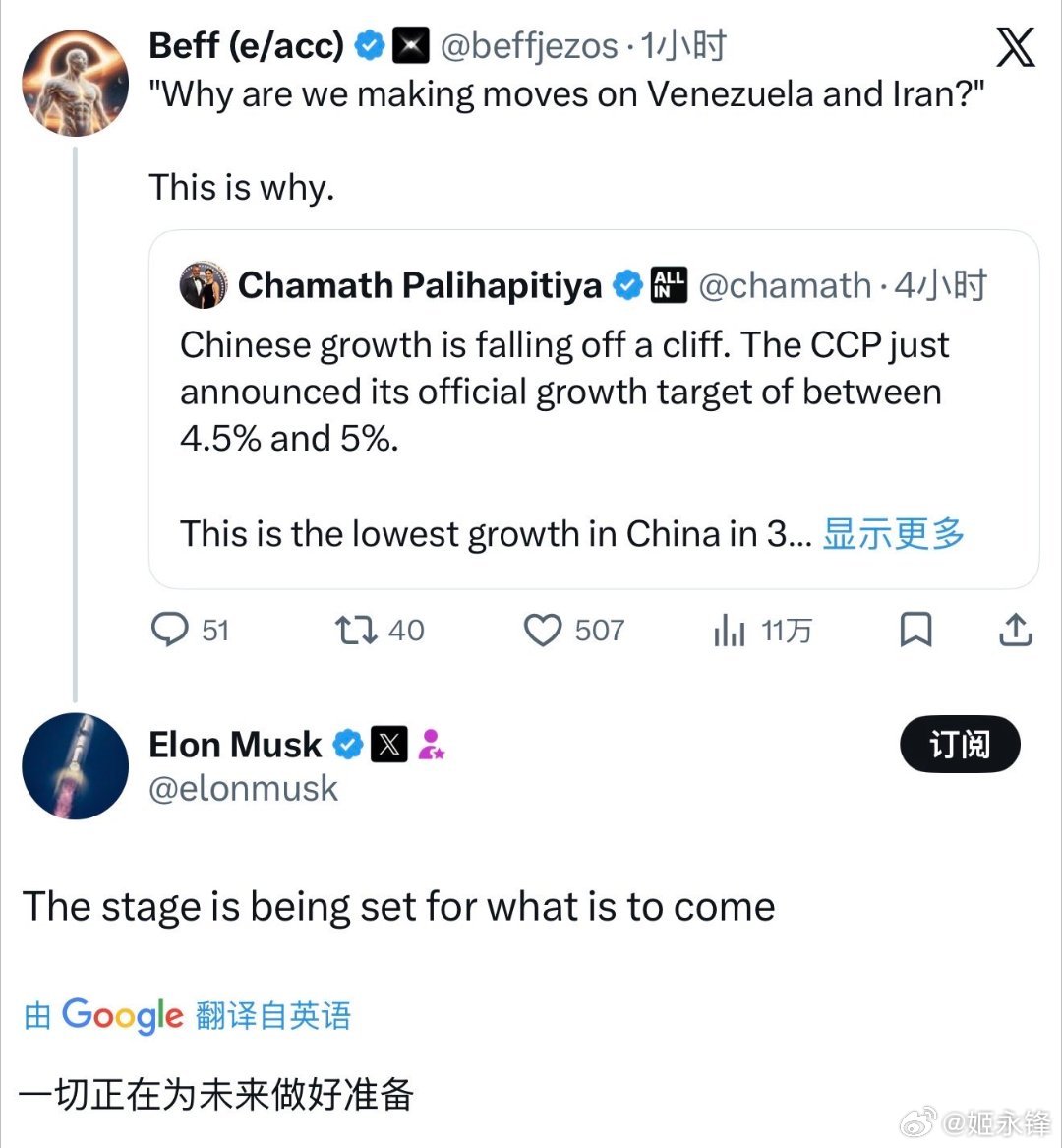Open replies to Chamath's tweet
This screenshot has width=1062, height=1148.
click(172, 631)
